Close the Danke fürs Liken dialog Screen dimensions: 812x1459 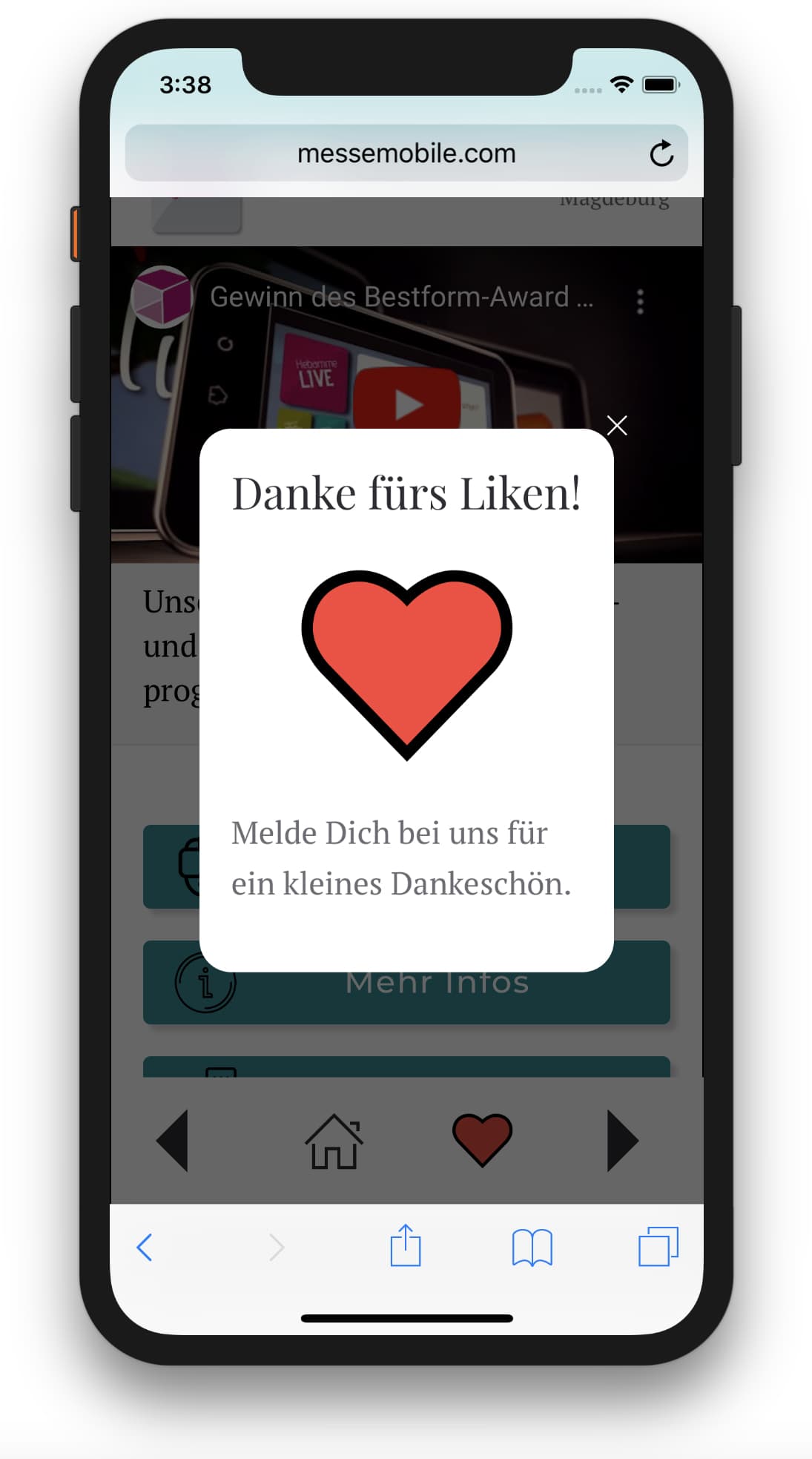tap(617, 425)
